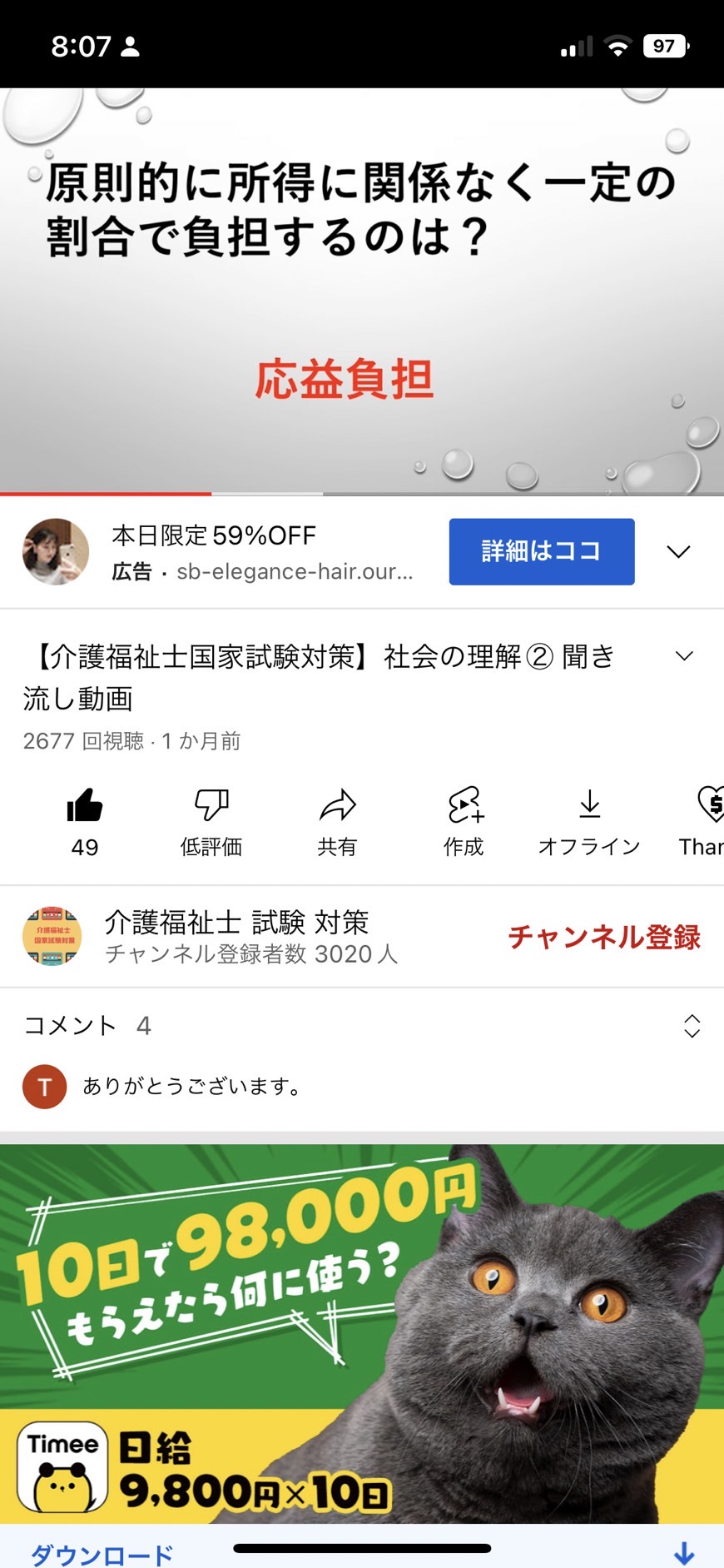
Task: Tap the 詳細はココ ad button
Action: coord(542,551)
